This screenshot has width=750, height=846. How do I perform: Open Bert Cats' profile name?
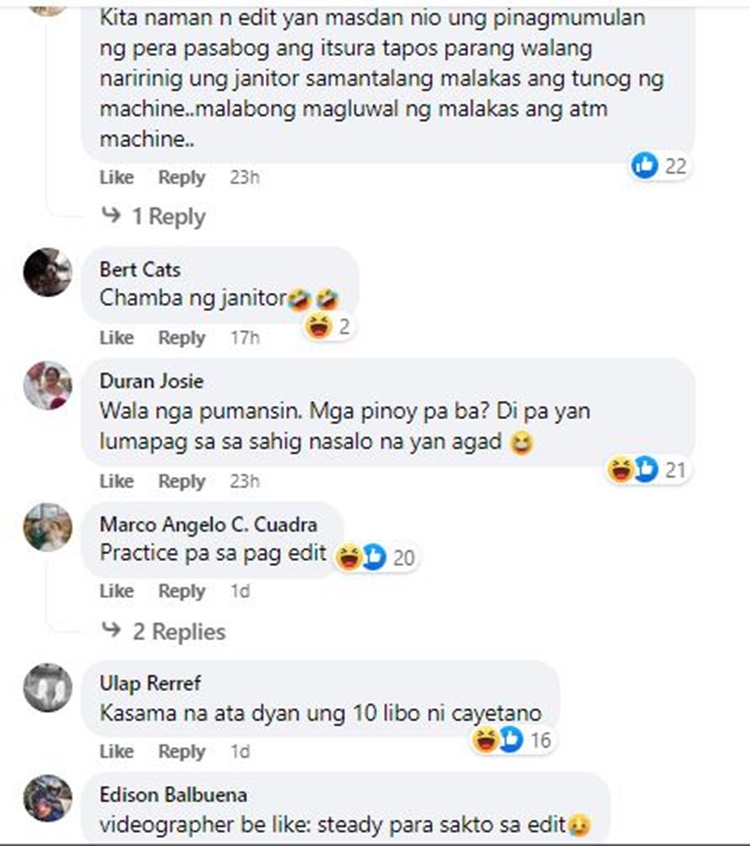point(140,270)
